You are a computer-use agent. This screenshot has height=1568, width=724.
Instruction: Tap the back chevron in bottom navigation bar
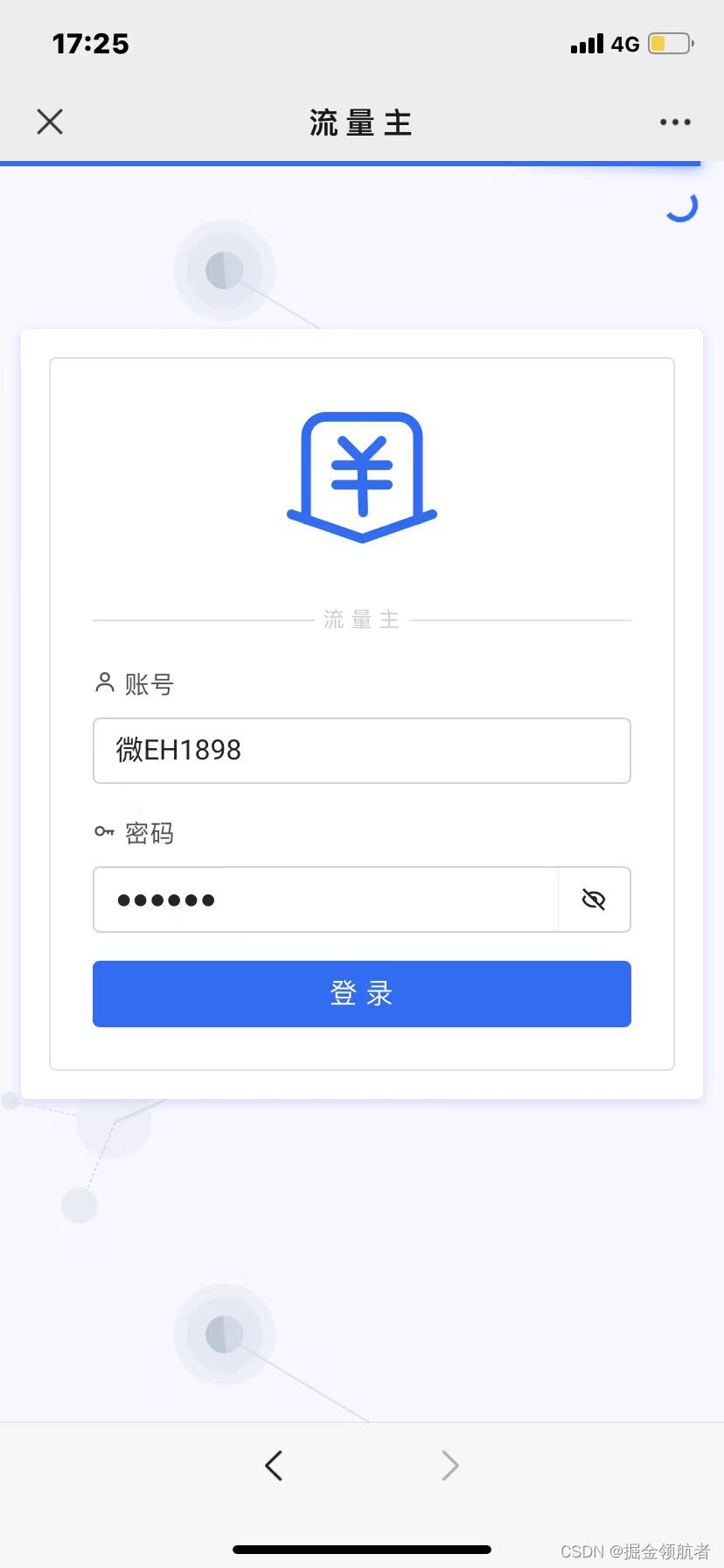tap(274, 1465)
